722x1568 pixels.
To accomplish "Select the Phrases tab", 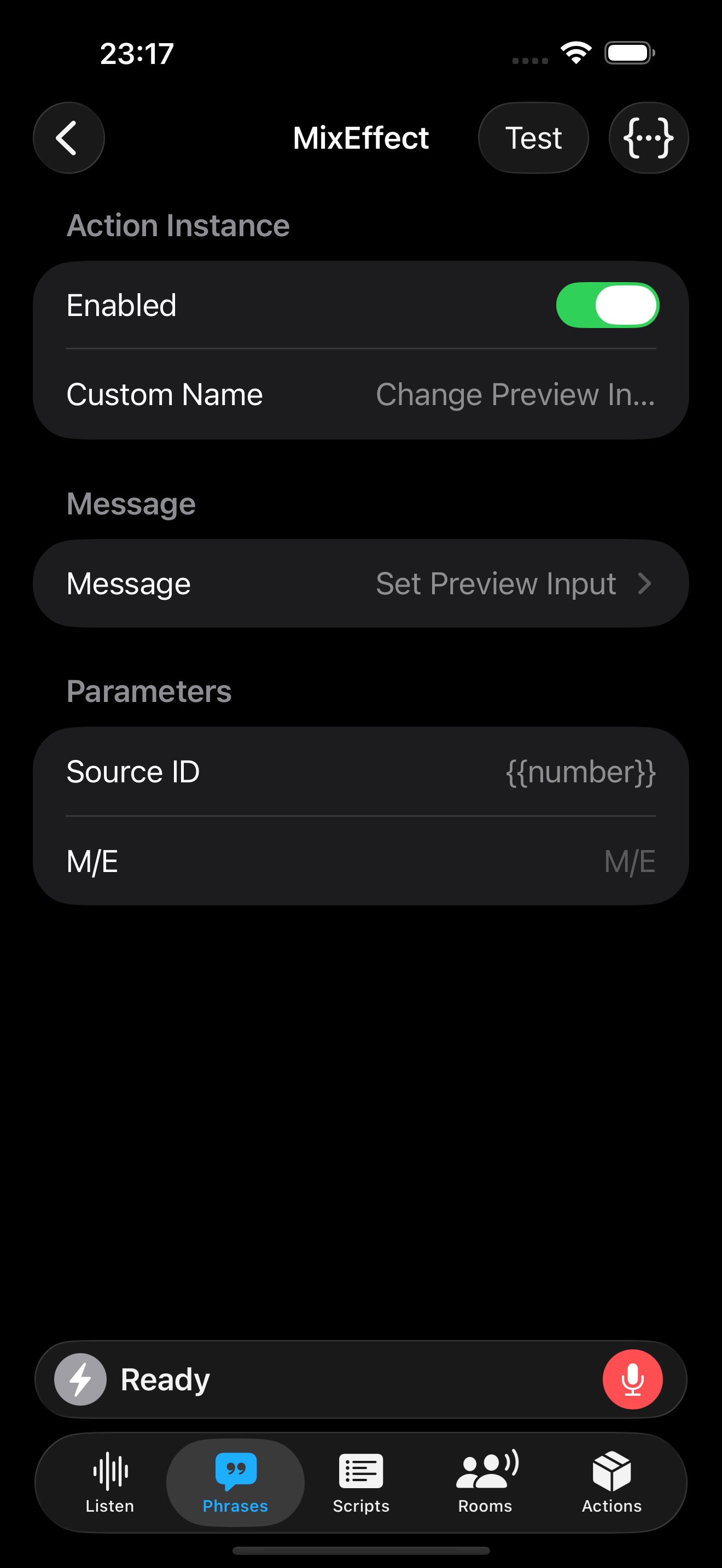I will pos(236,1483).
